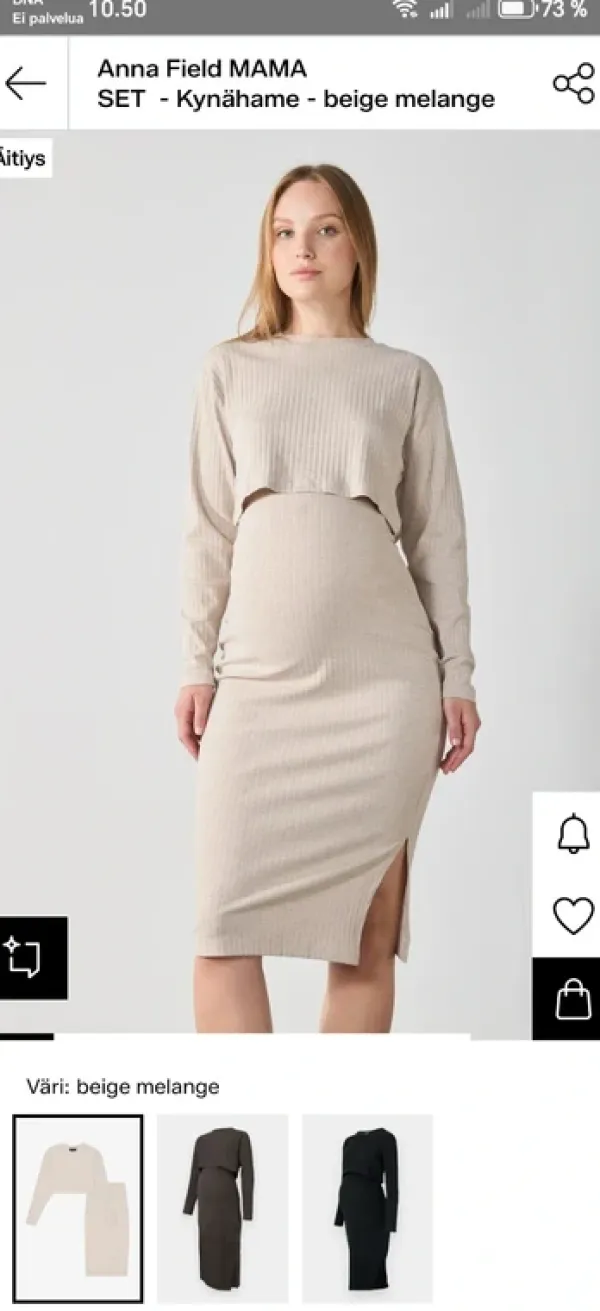Add the item to shopping bag
Viewport: 600px width, 1311px height.
tap(573, 998)
